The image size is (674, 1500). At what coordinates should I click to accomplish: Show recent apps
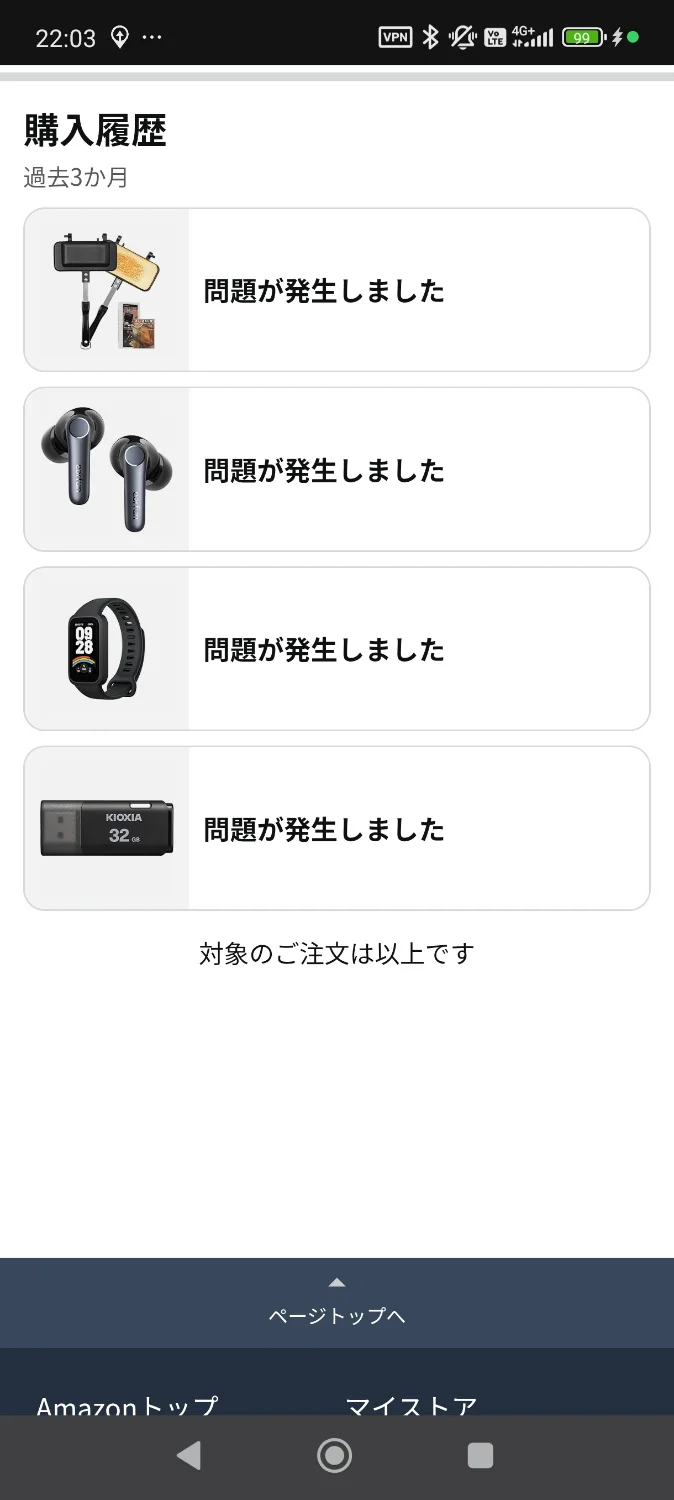[x=481, y=1456]
